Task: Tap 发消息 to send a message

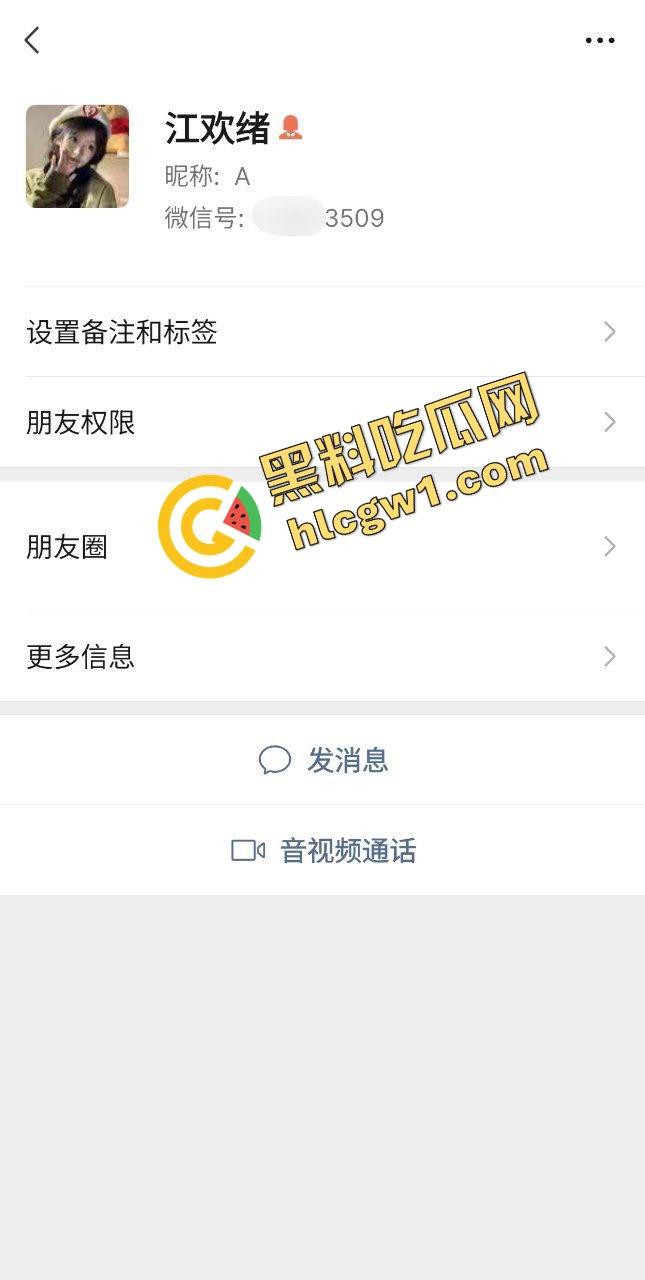Action: tap(323, 760)
